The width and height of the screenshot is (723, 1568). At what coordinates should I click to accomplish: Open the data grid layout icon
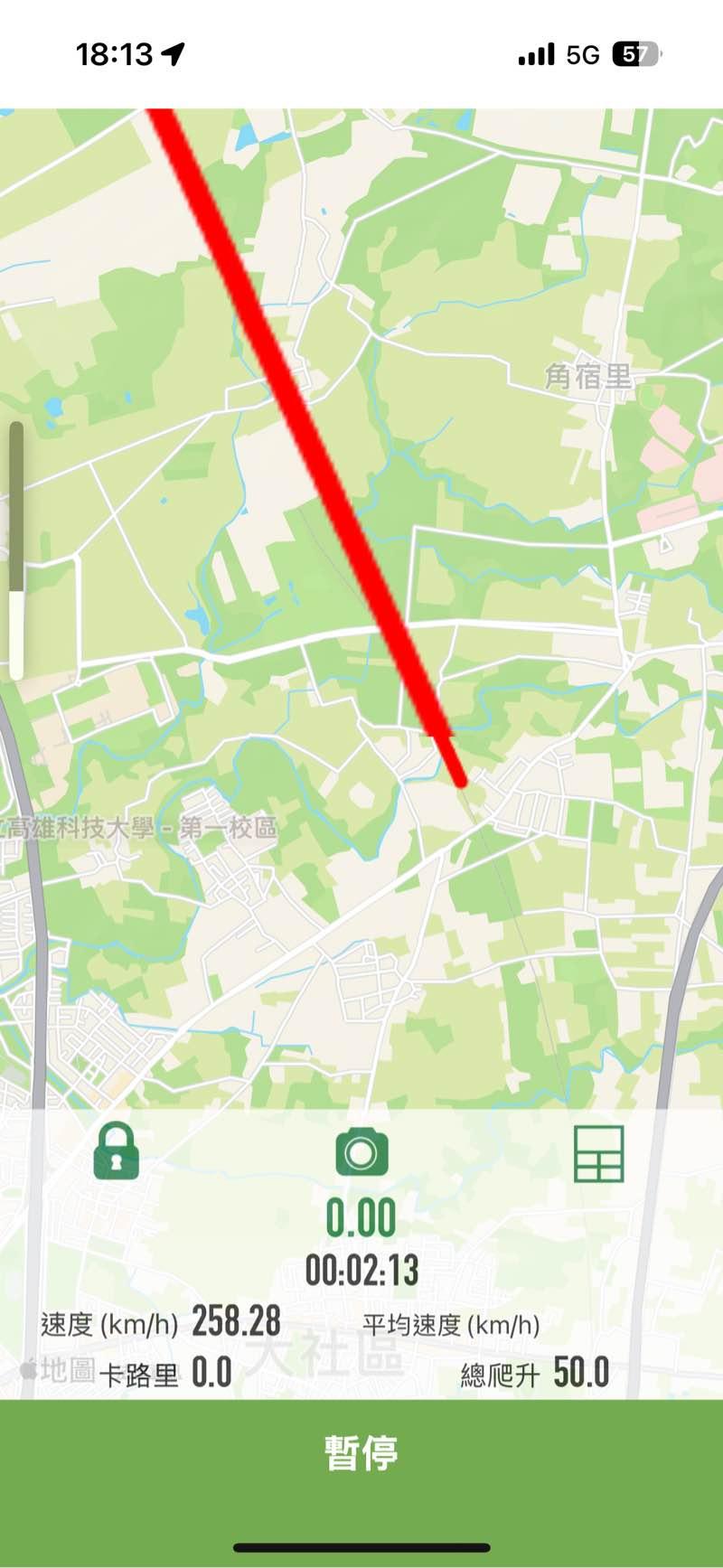pos(599,1154)
